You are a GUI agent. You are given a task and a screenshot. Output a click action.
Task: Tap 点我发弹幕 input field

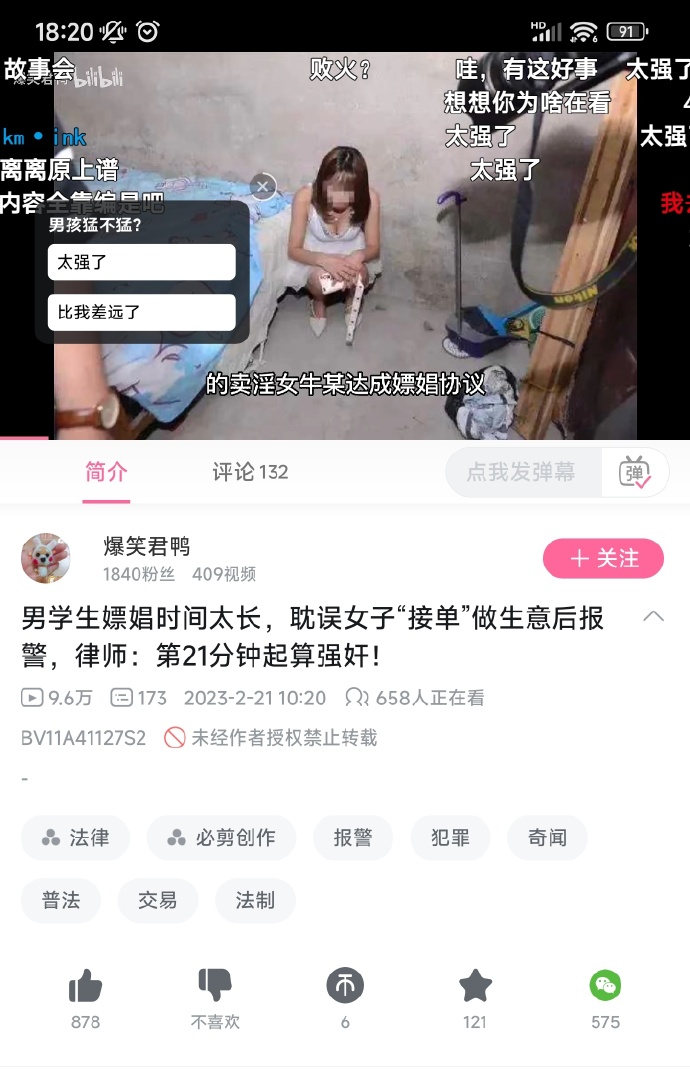pyautogui.click(x=522, y=472)
